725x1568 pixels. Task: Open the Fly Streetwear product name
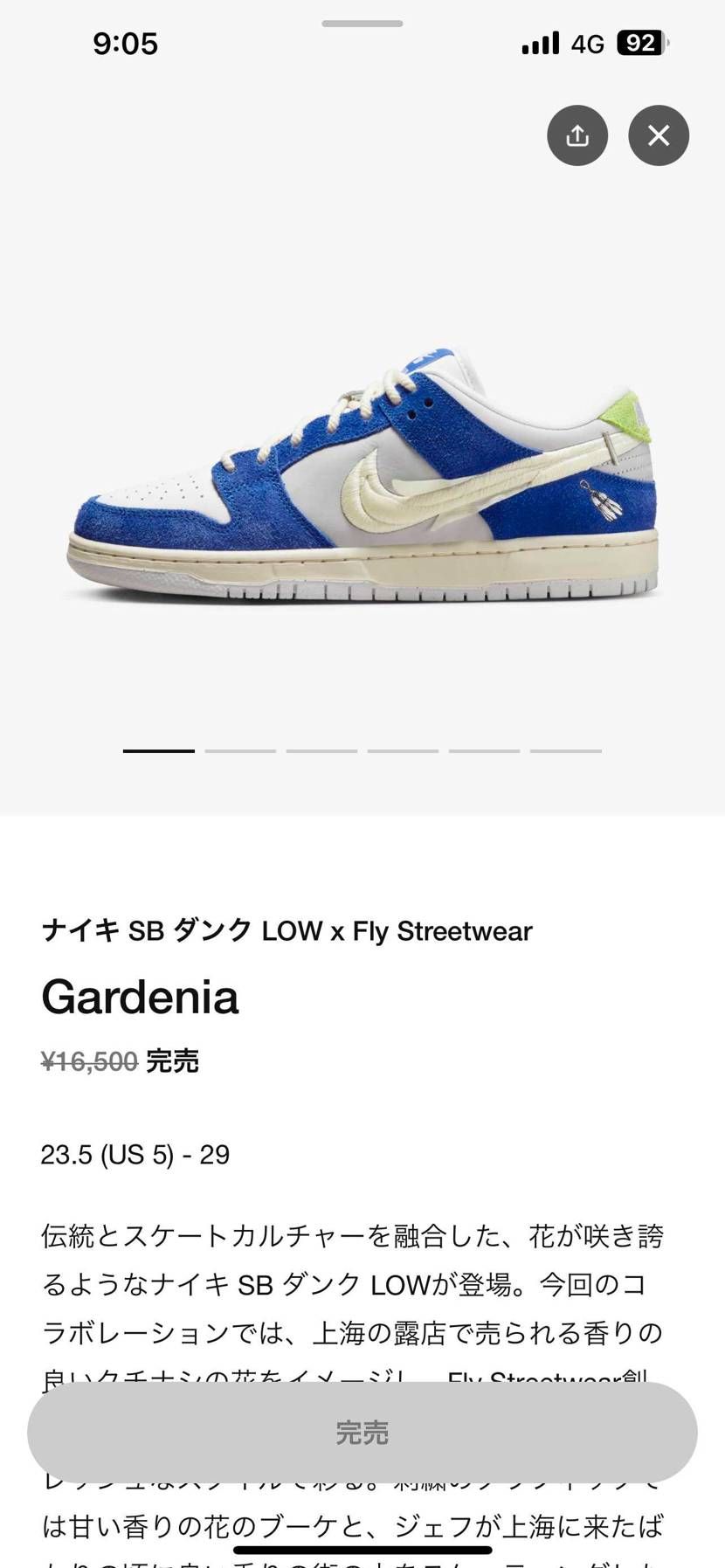[287, 931]
